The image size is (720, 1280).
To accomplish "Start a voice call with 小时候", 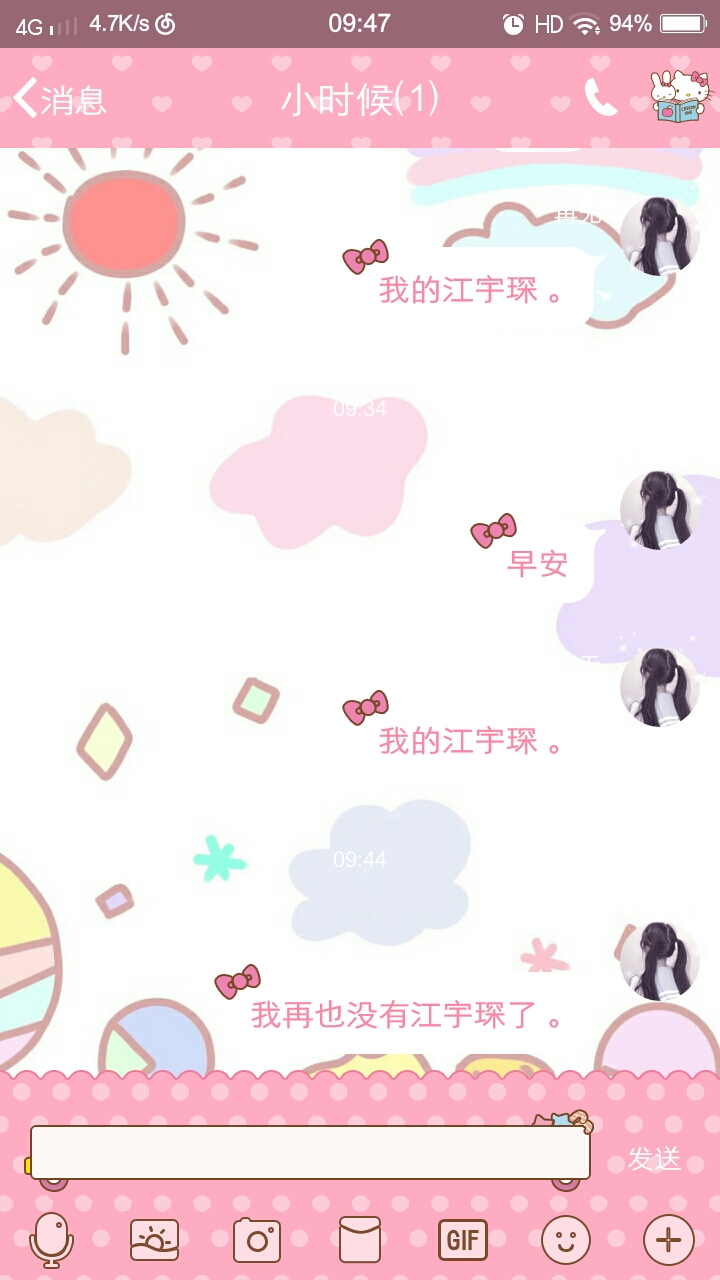I will pos(600,98).
